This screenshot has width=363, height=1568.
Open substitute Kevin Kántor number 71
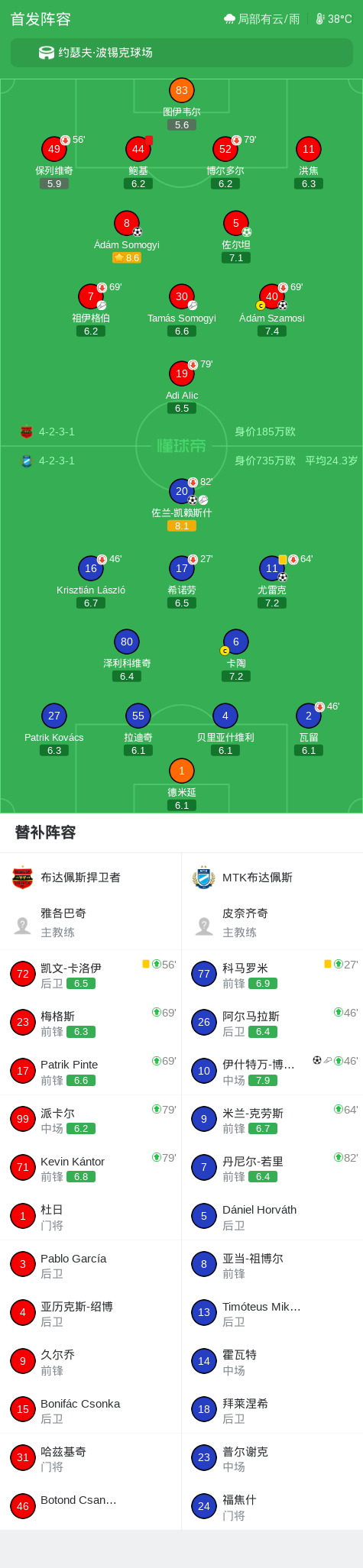click(x=91, y=1168)
